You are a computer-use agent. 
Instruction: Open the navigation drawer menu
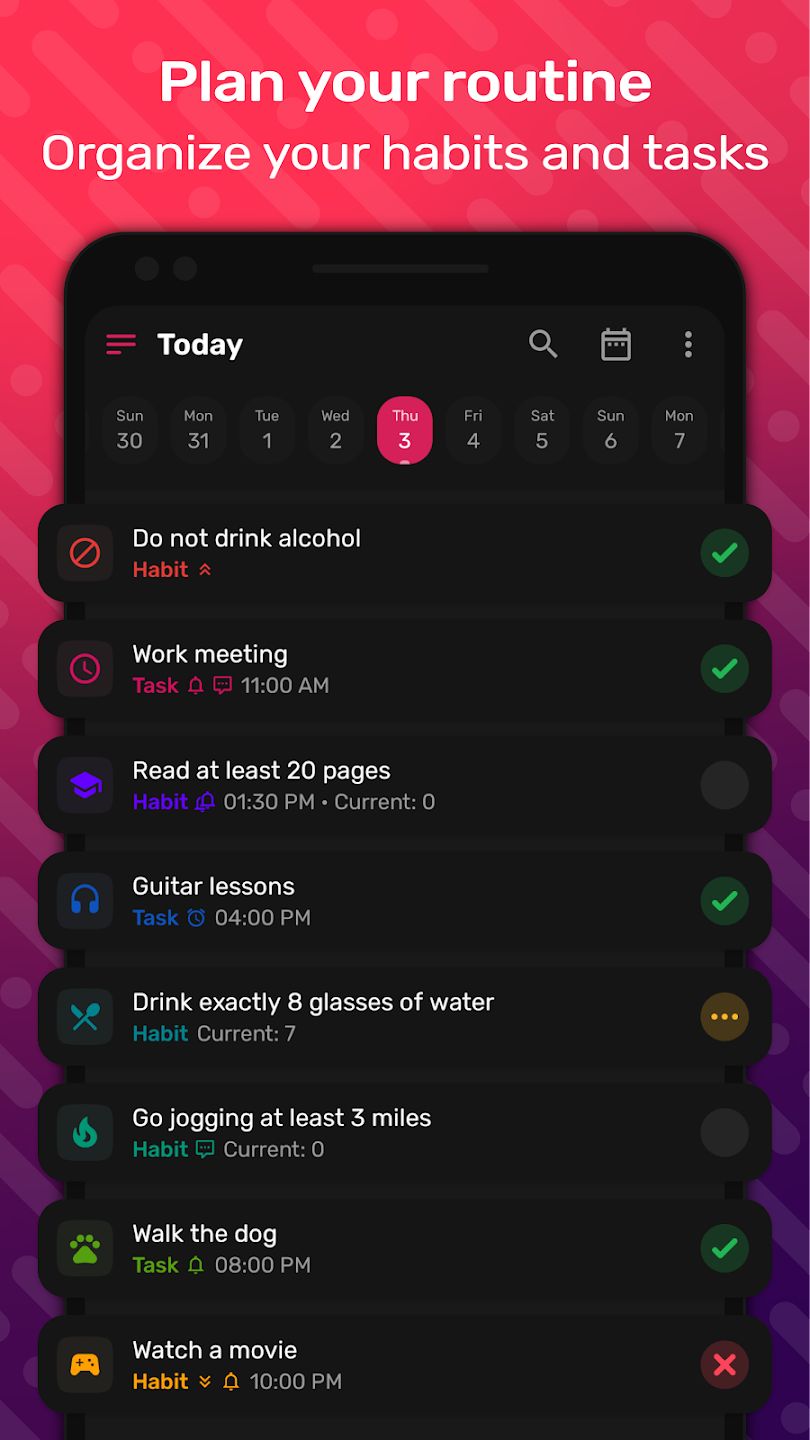120,344
